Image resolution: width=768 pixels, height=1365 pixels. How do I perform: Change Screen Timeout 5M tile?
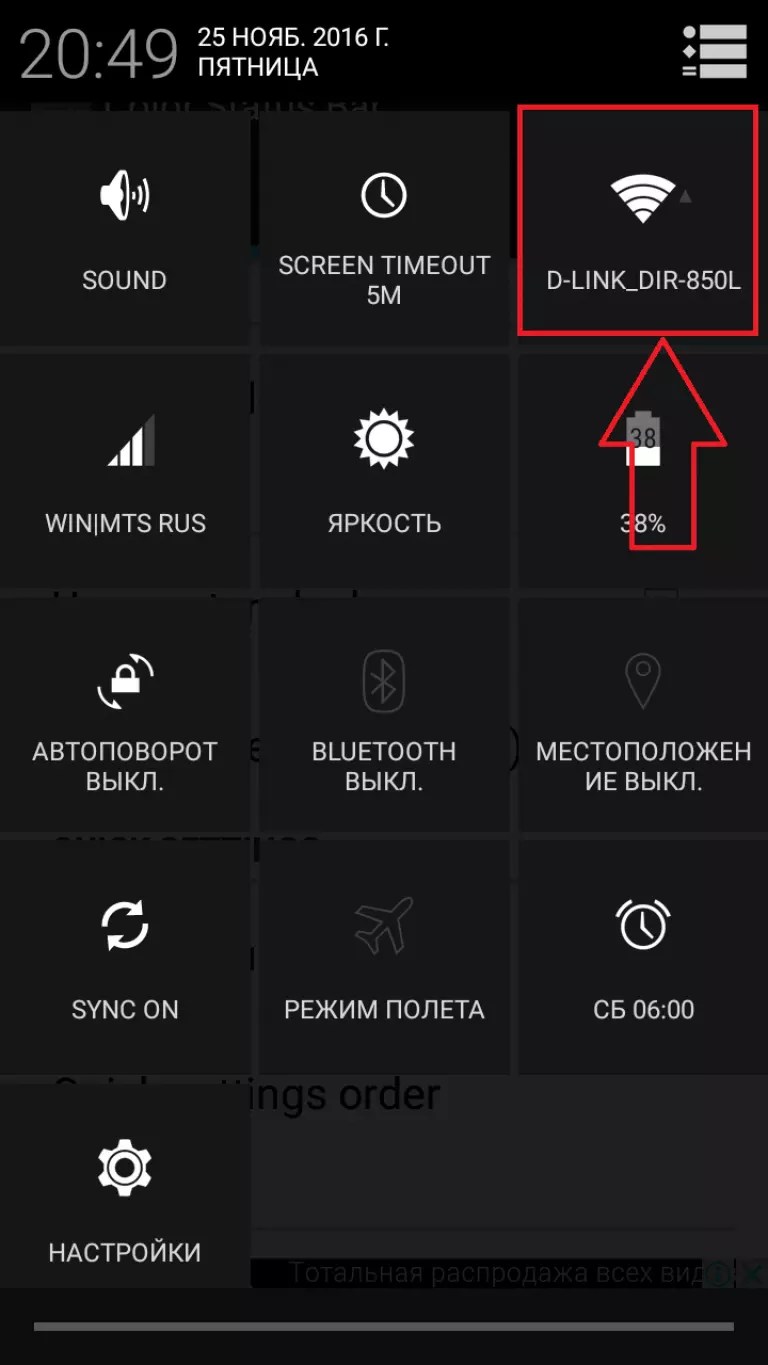(x=384, y=228)
